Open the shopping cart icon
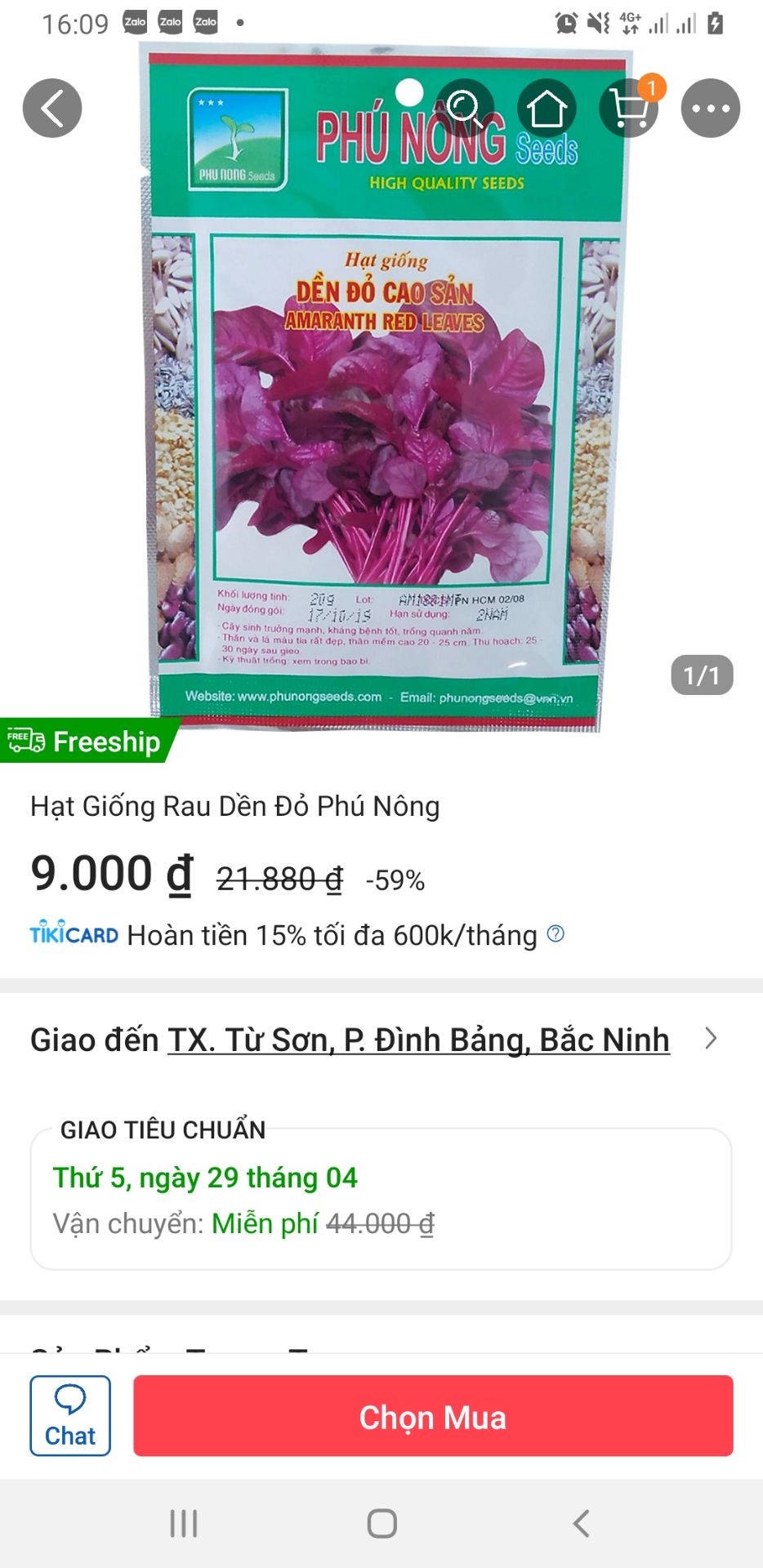 pos(629,110)
